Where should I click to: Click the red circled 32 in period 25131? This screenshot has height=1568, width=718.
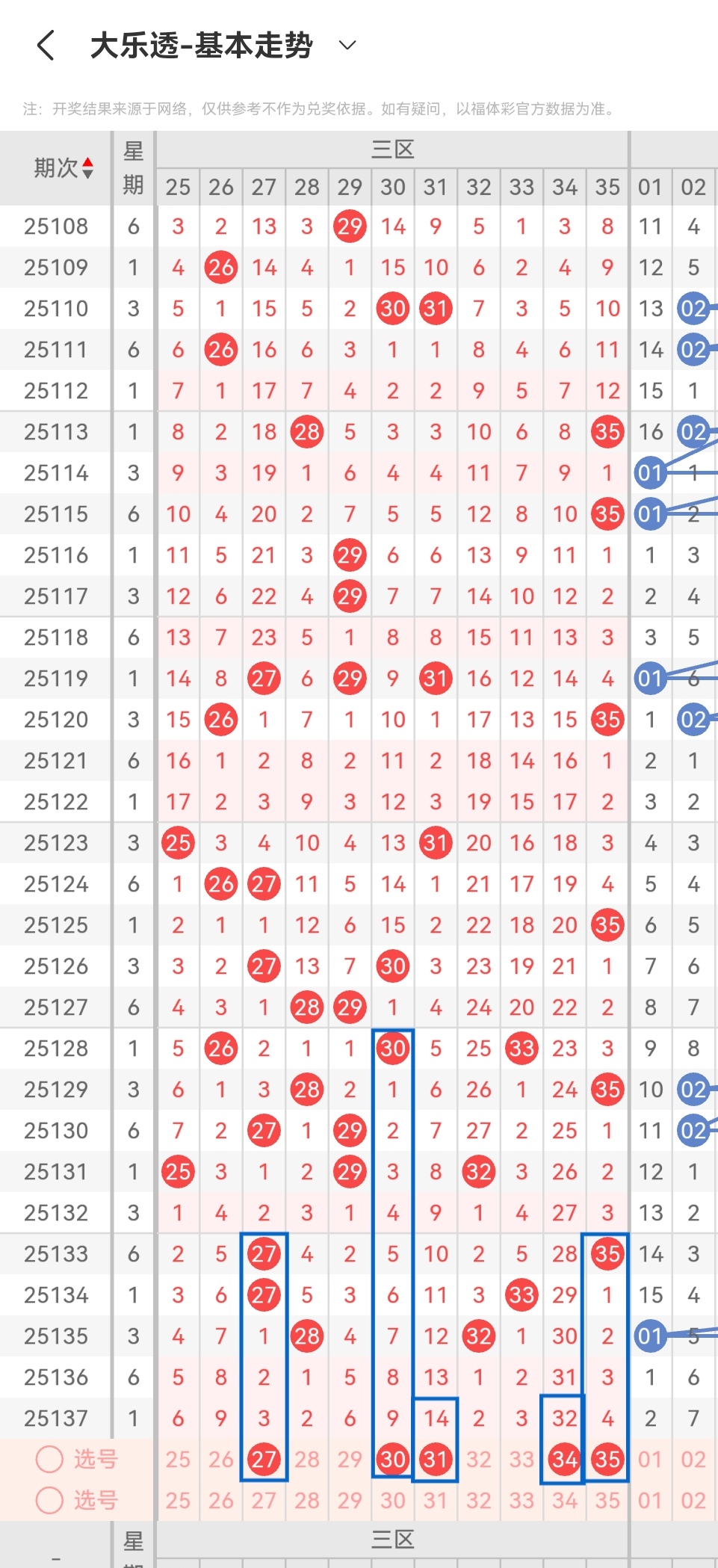coord(478,1171)
